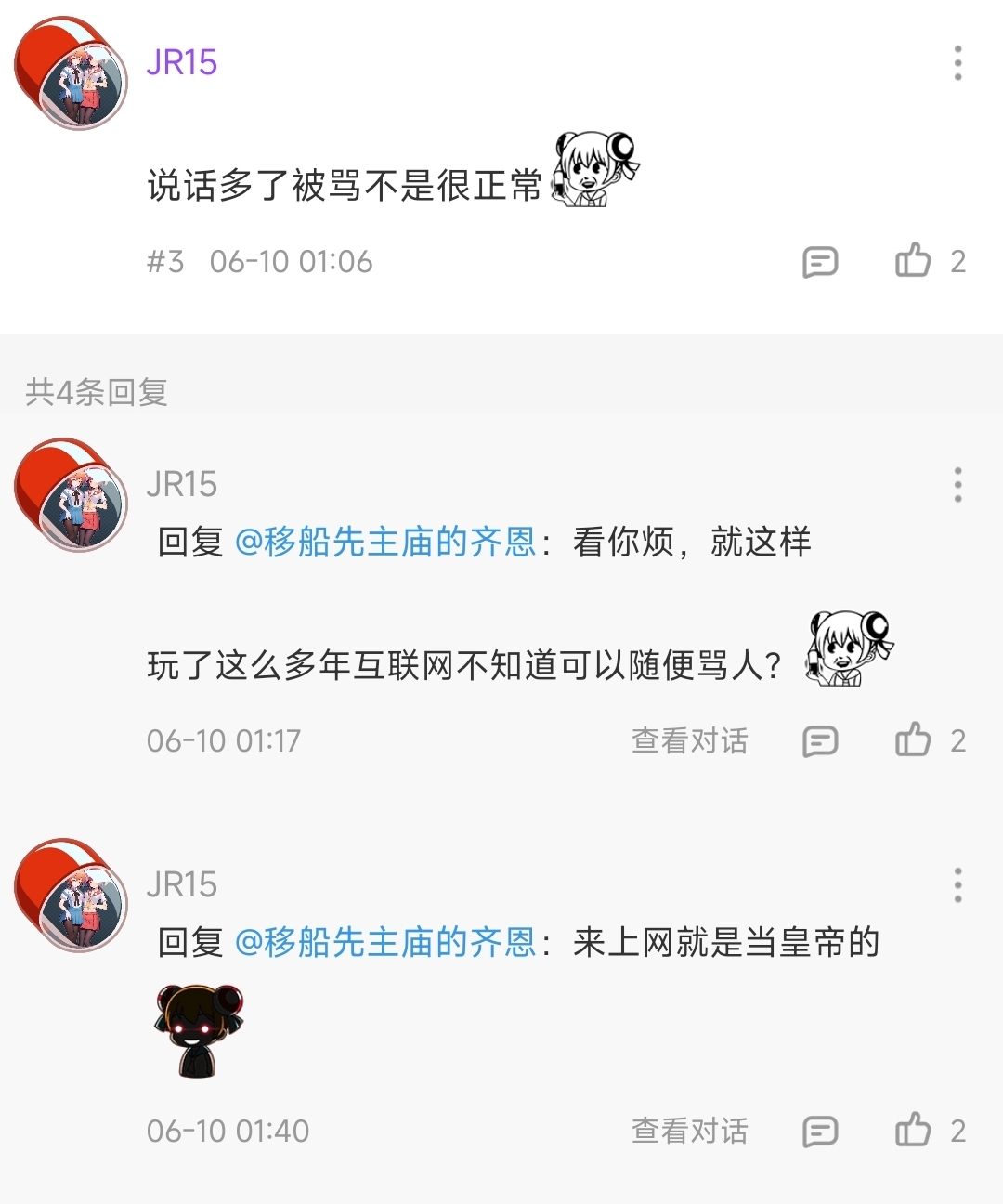
Task: View conversation for the 01:17 reply
Action: (689, 740)
